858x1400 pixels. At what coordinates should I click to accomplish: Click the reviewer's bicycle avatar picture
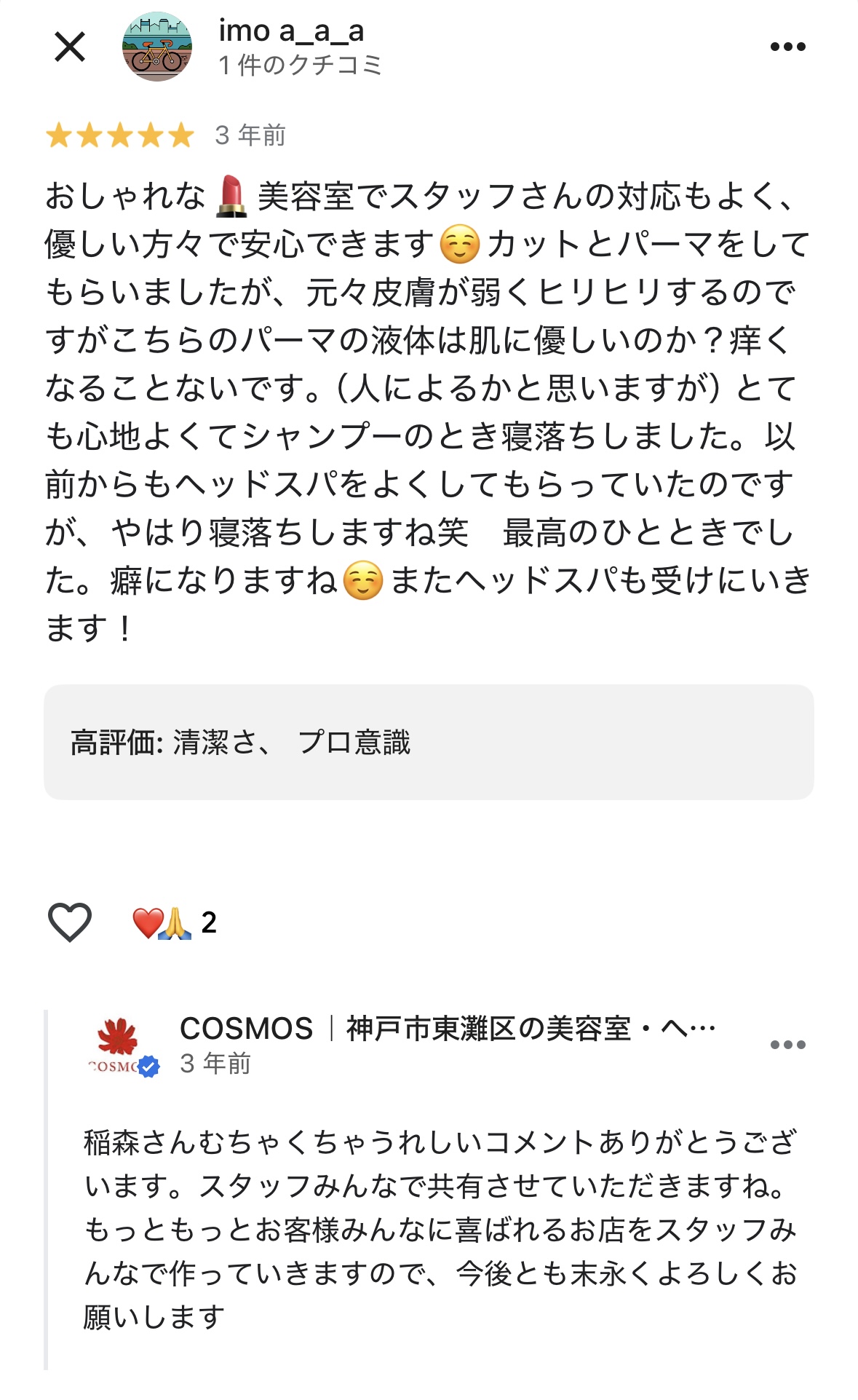point(155,45)
